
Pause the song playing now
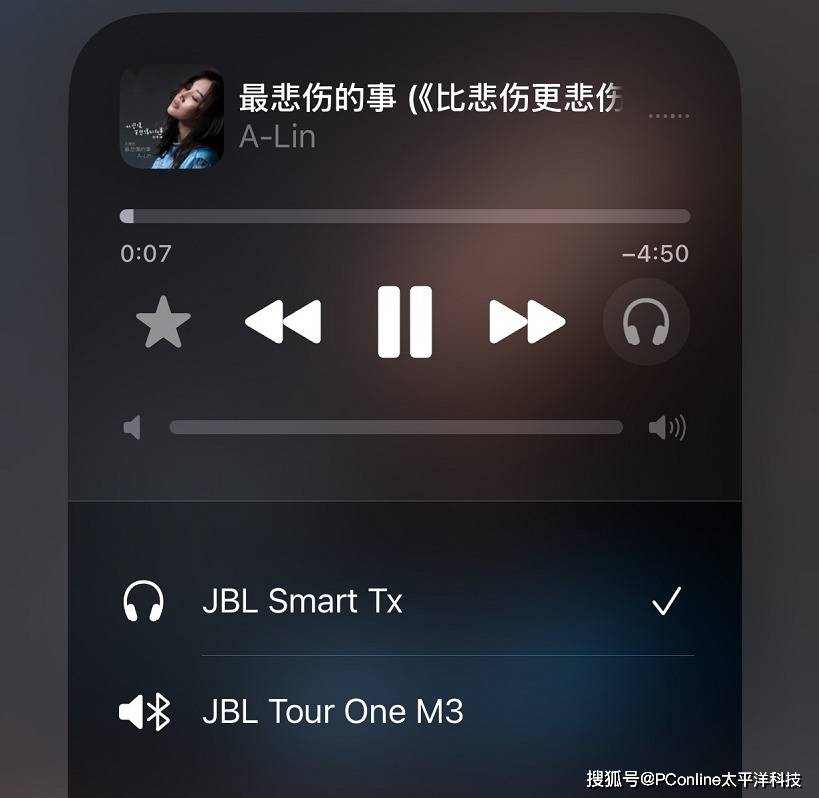(x=405, y=322)
